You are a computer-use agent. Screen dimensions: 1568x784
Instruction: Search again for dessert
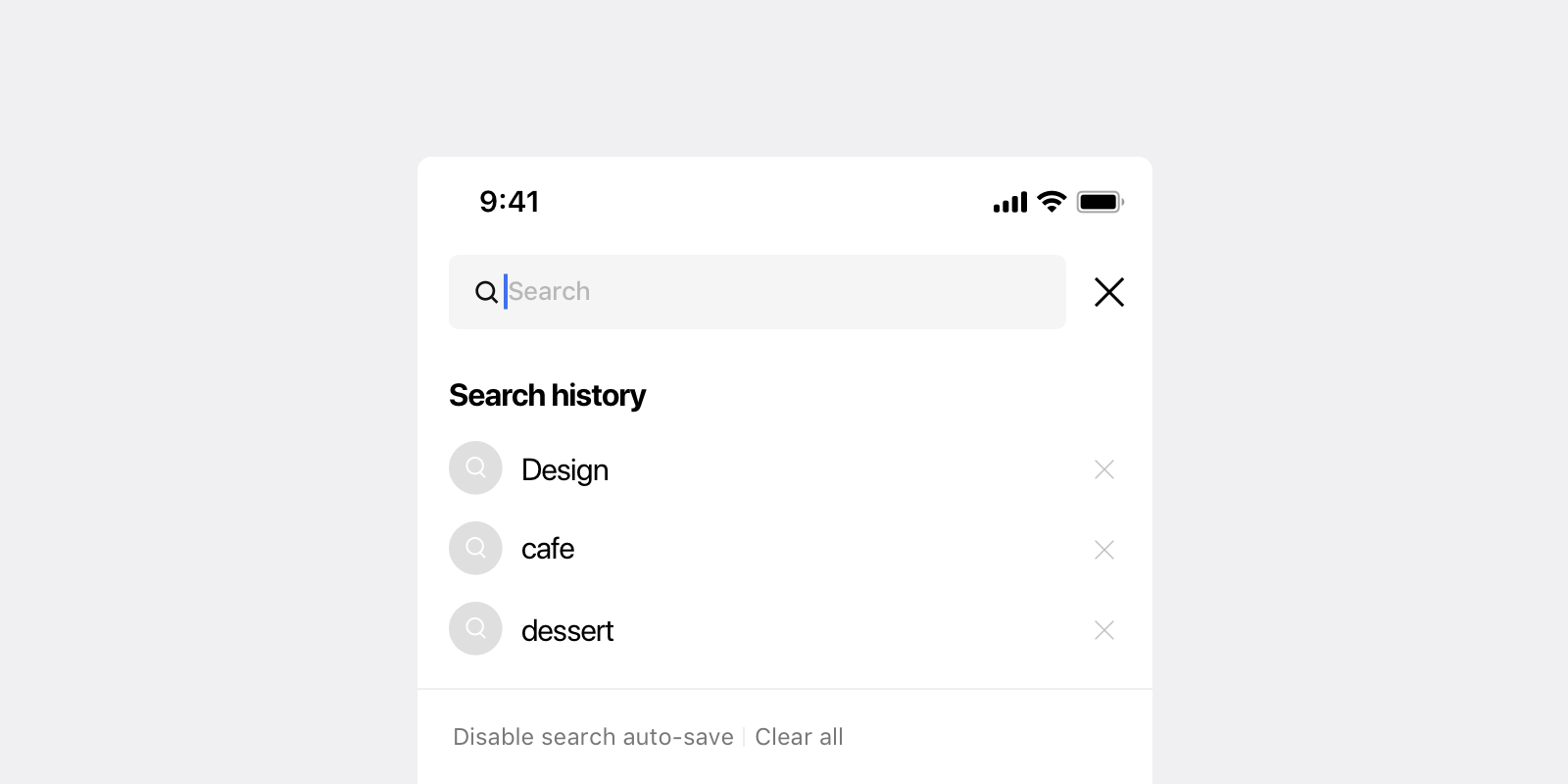click(567, 630)
